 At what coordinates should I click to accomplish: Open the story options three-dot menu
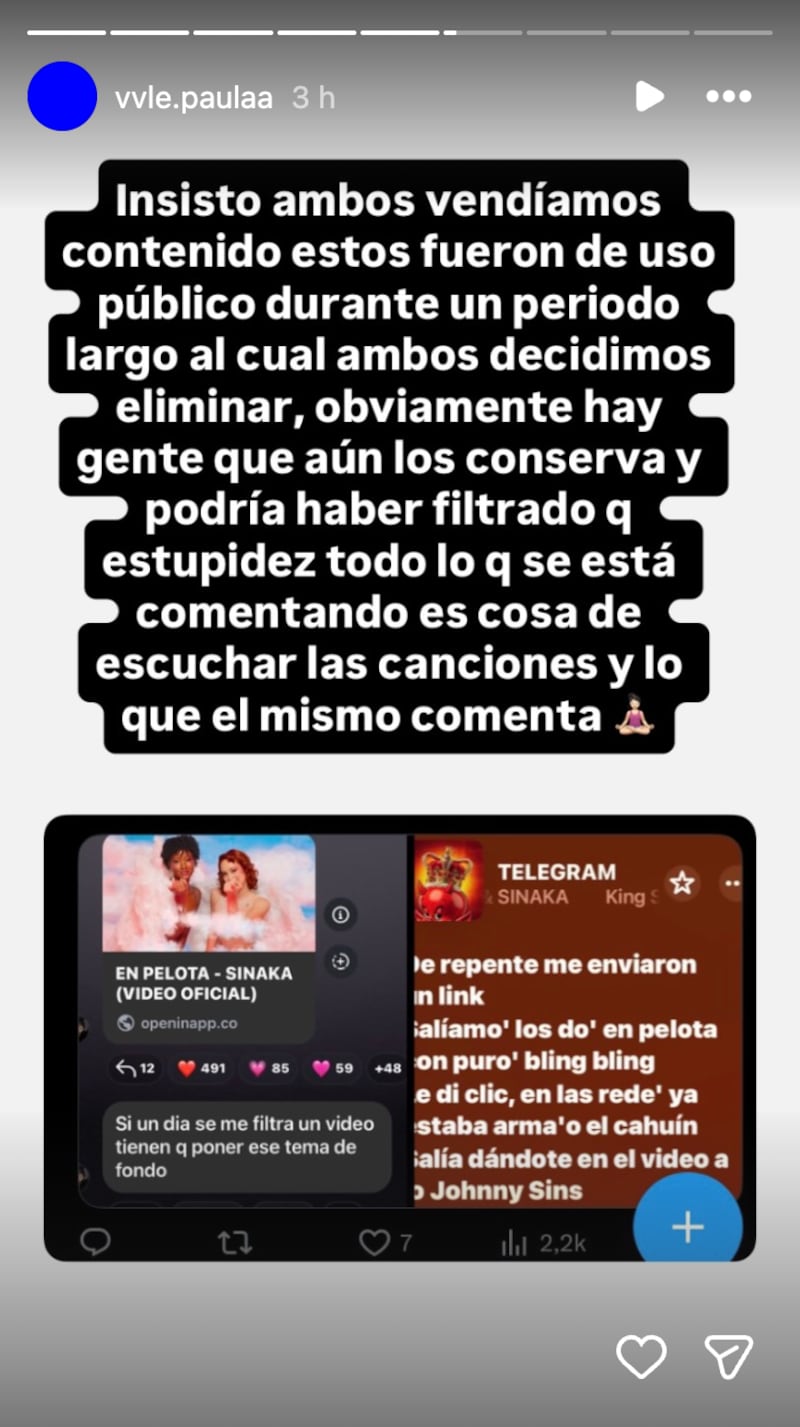[x=728, y=97]
